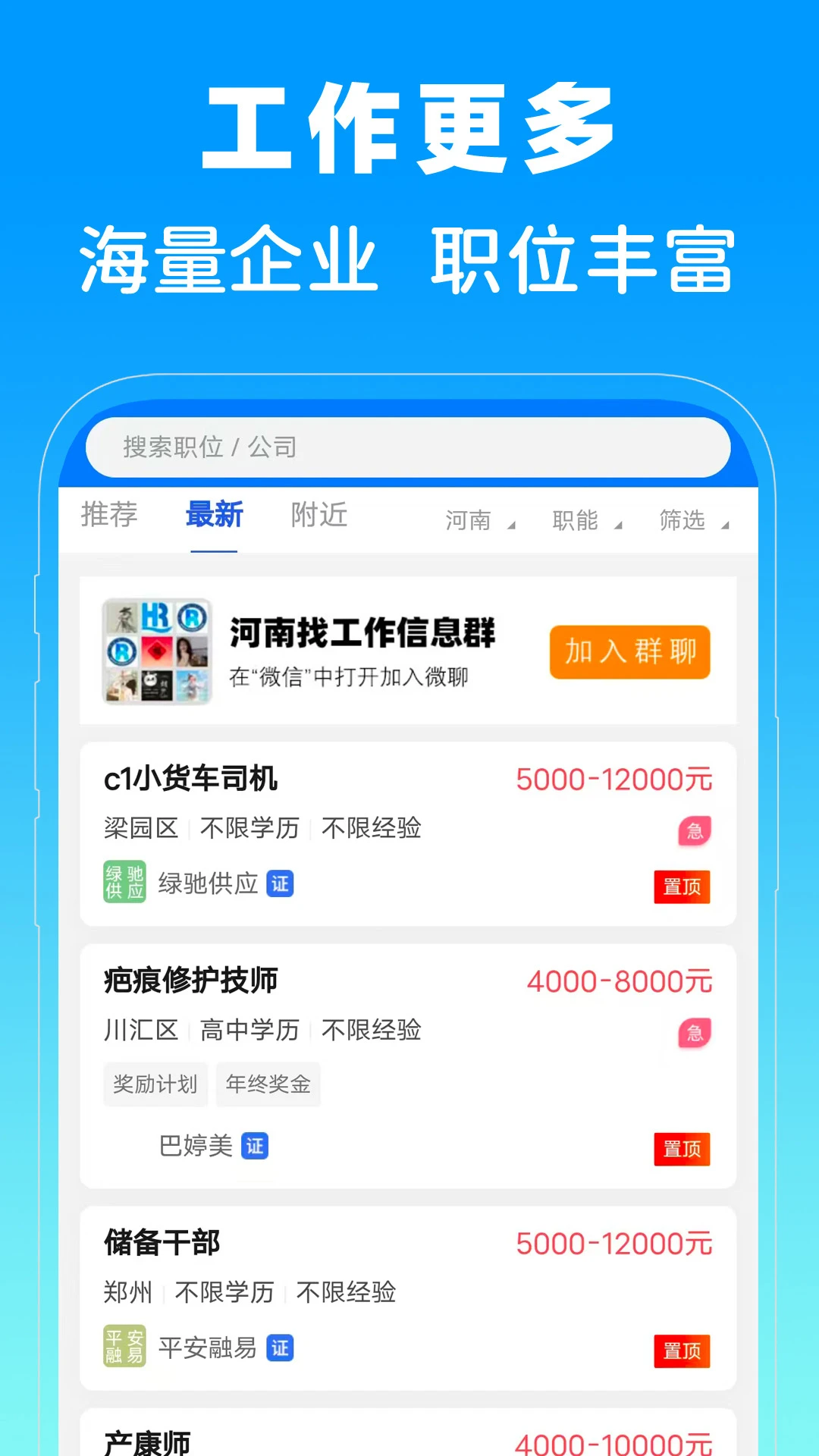
Task: Click the 置顶 badge on 储备干部 job
Action: [681, 1351]
